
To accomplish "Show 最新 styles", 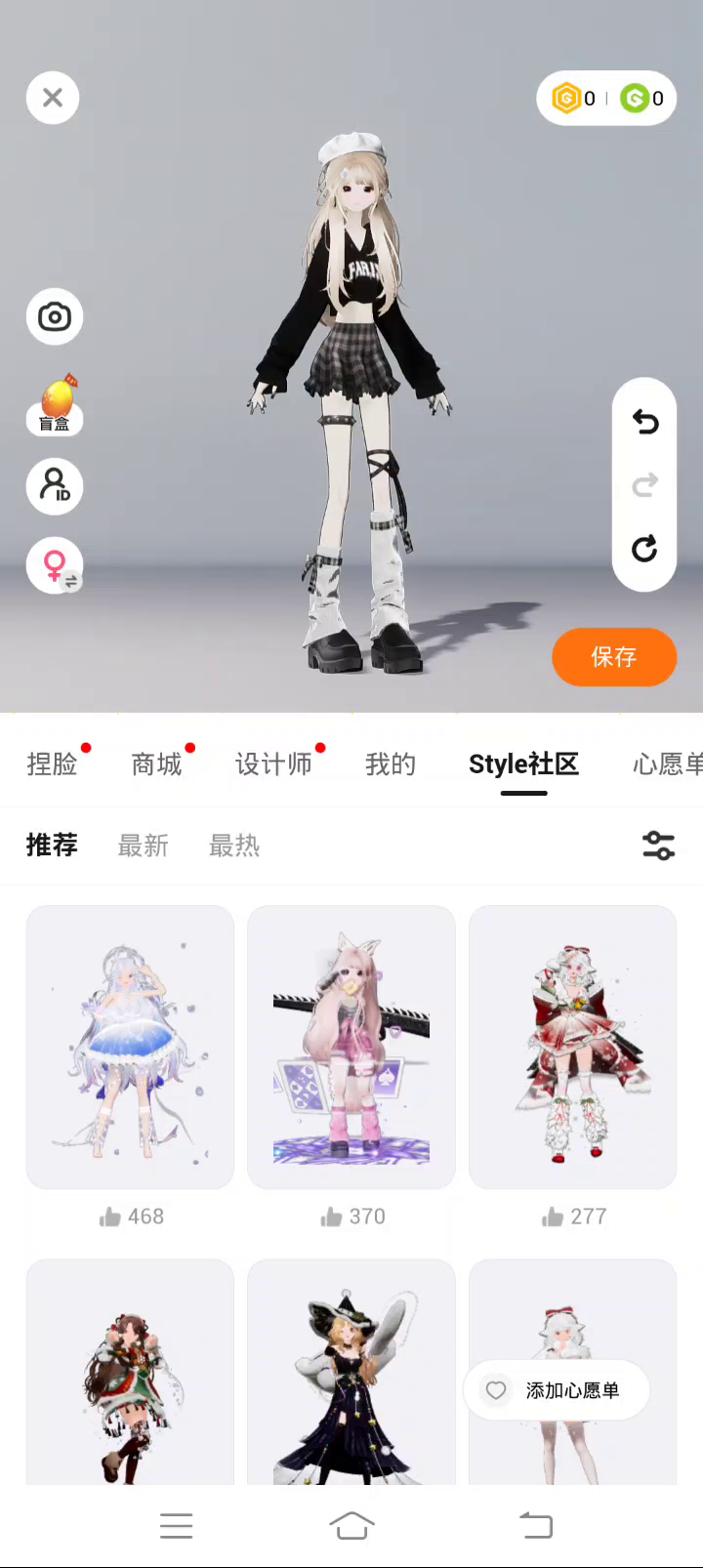I will [x=144, y=846].
